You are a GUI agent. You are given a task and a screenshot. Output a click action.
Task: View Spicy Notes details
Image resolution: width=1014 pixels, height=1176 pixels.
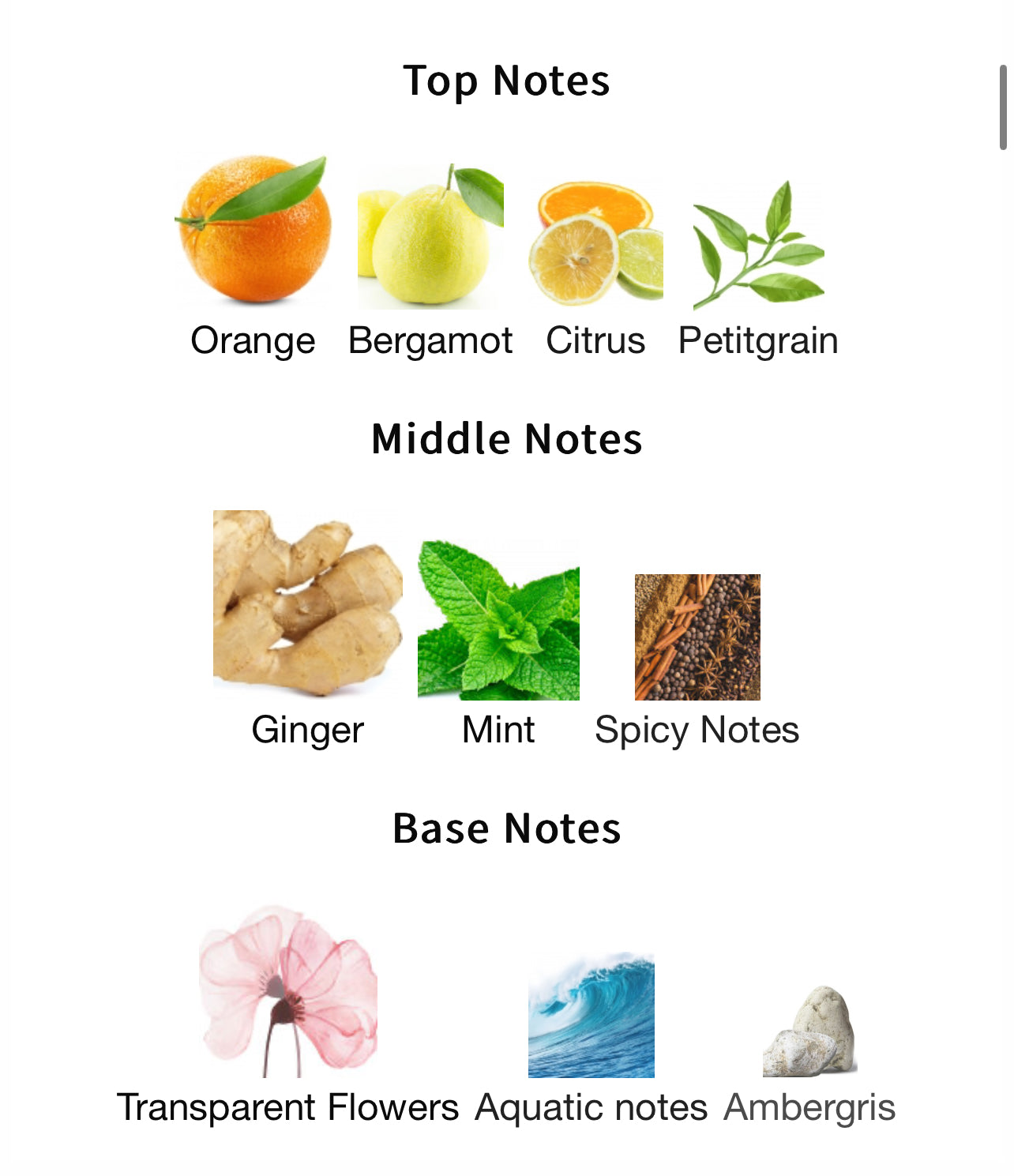tap(697, 637)
